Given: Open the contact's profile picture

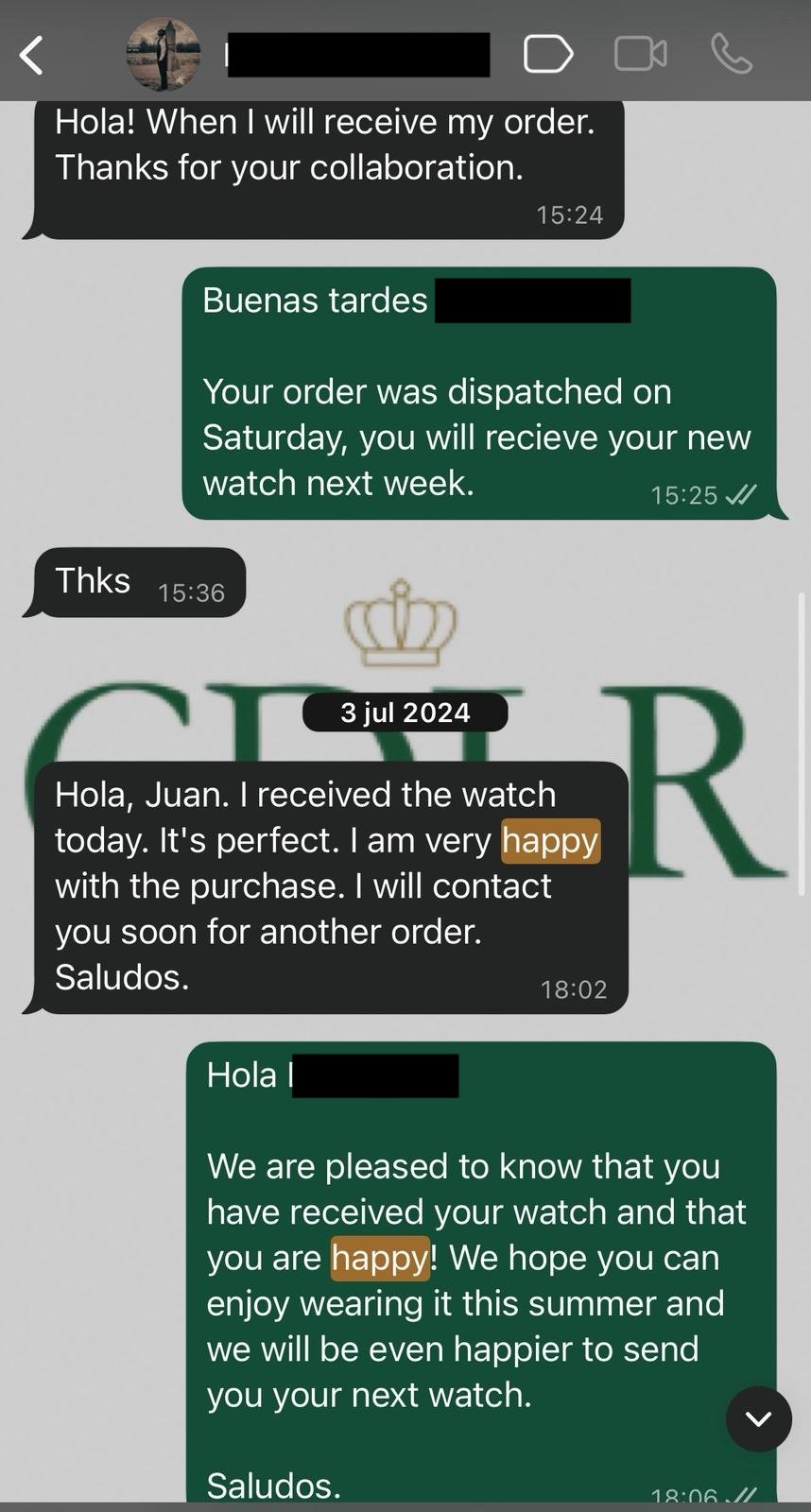Looking at the screenshot, I should coord(164,55).
